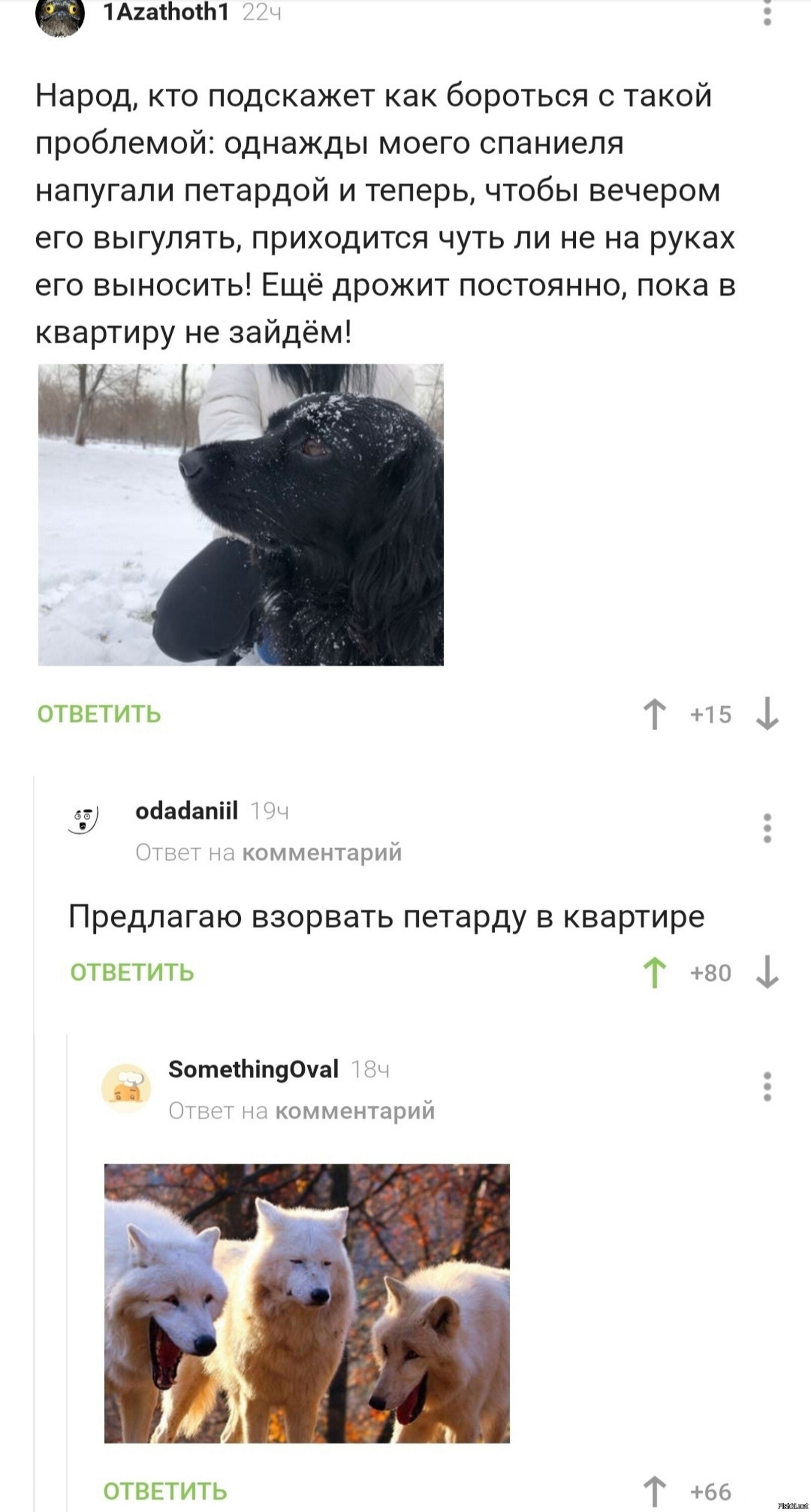
Task: Jump to parent comment from odadaniil's reply
Action: pos(321,852)
